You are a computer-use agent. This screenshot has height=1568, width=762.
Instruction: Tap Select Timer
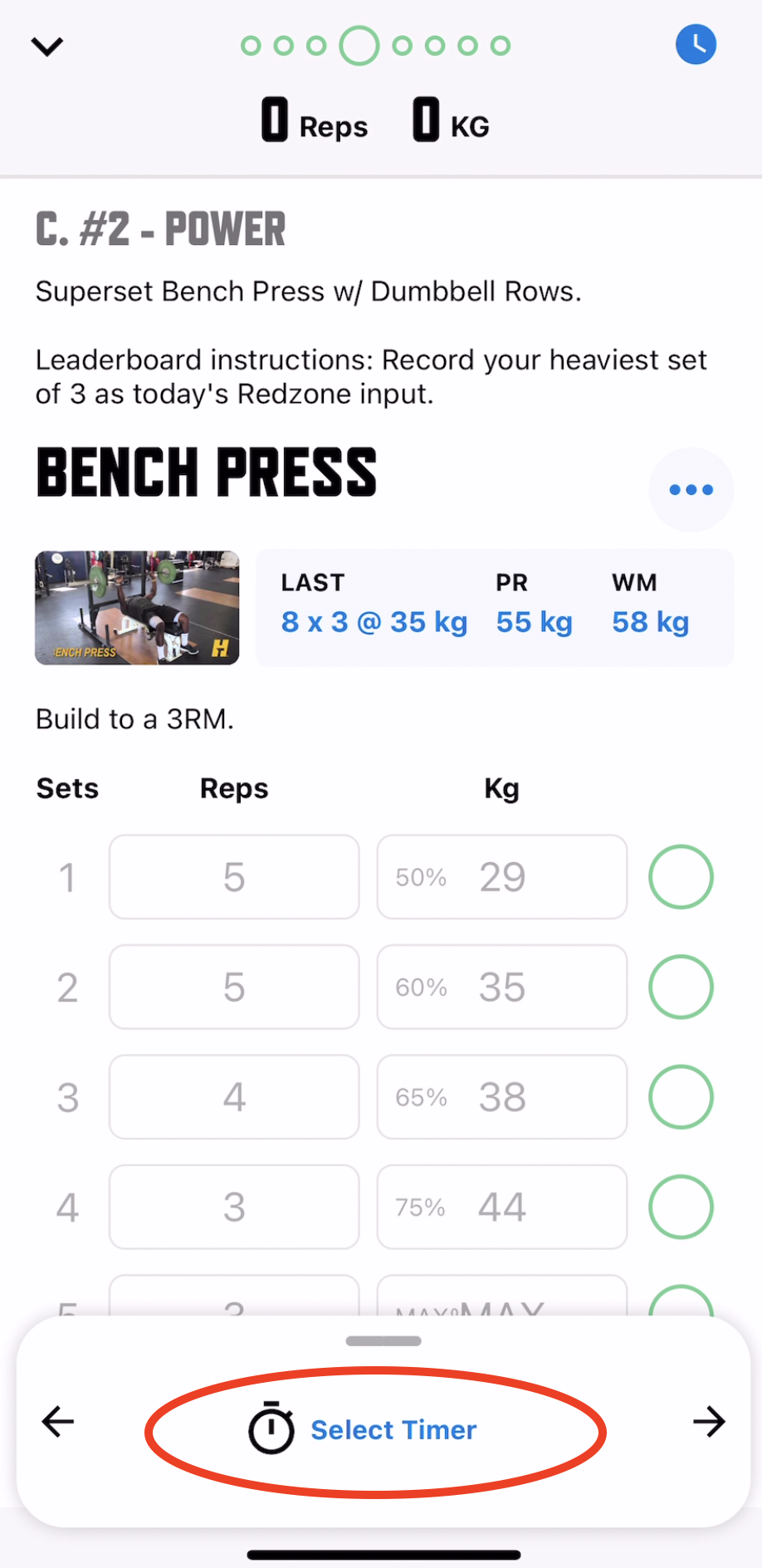coord(363,1429)
